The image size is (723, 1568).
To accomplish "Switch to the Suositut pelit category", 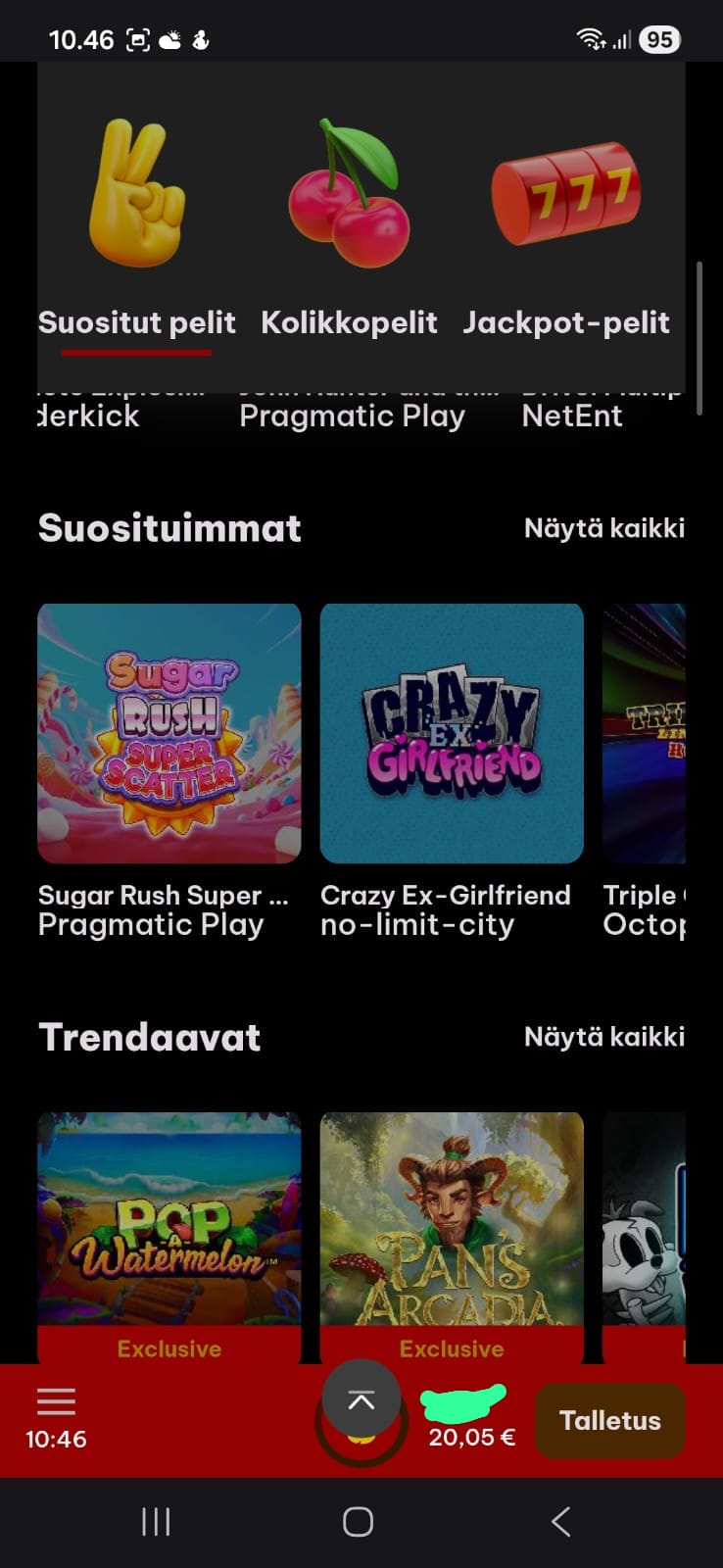I will click(x=137, y=235).
